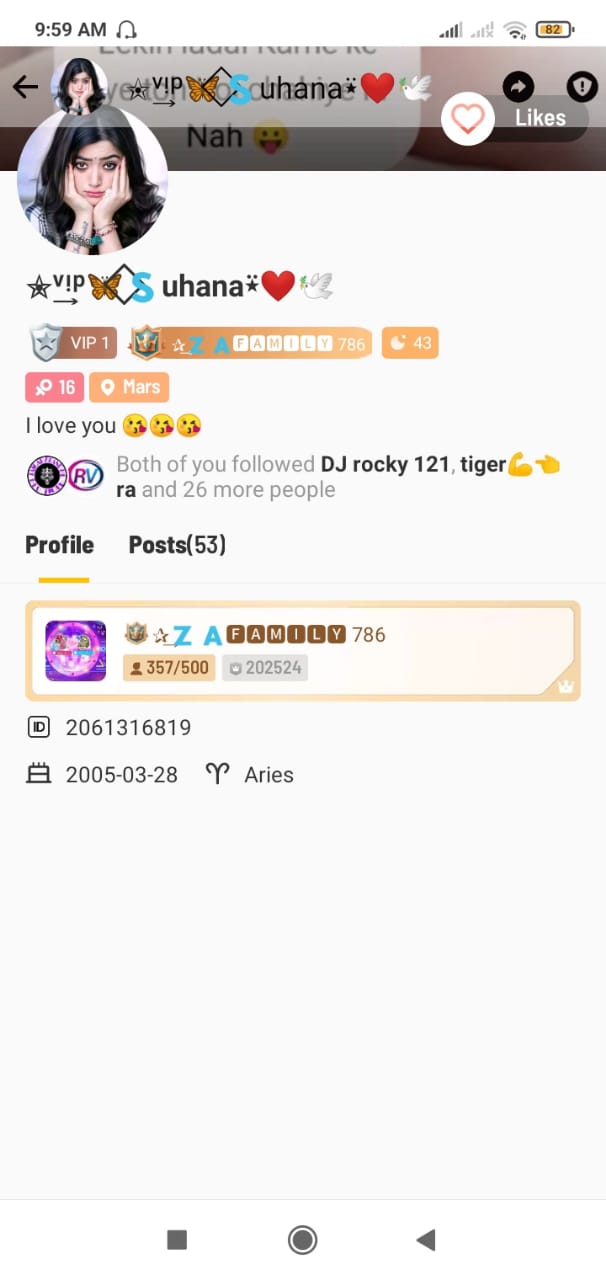The image size is (606, 1280).
Task: Select the Profile tab
Action: click(x=59, y=545)
